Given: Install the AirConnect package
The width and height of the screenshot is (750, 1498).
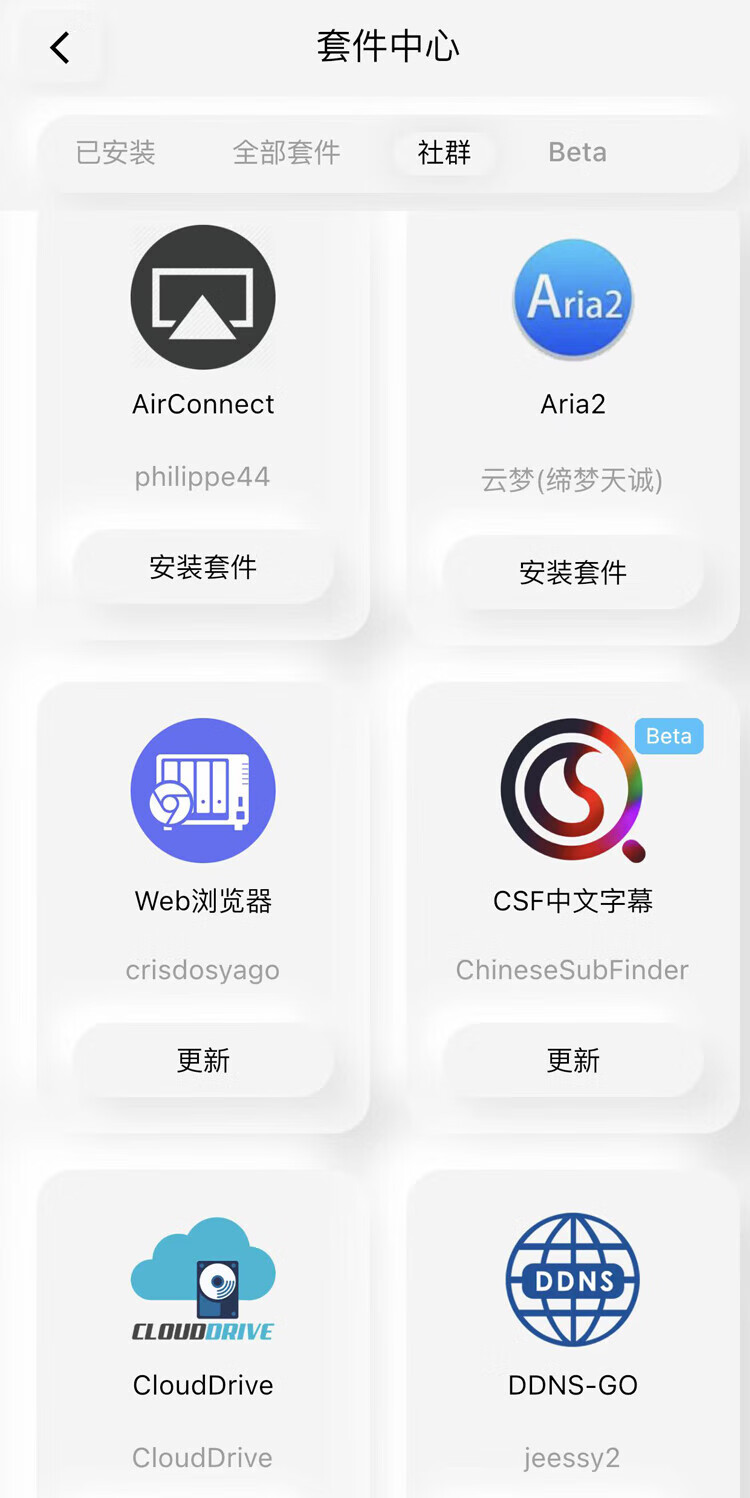Looking at the screenshot, I should tap(203, 567).
